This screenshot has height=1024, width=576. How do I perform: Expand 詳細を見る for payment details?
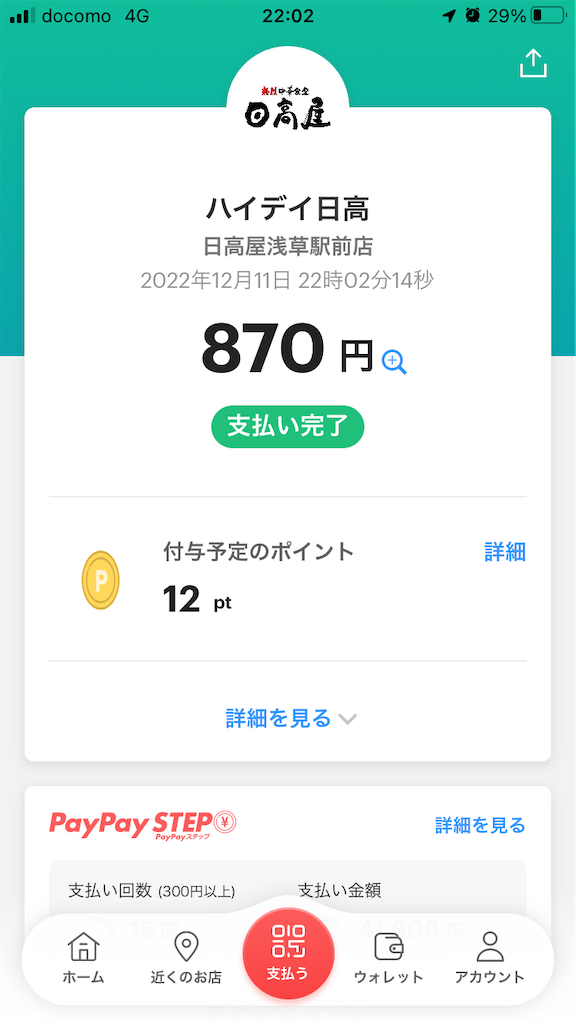pos(291,718)
